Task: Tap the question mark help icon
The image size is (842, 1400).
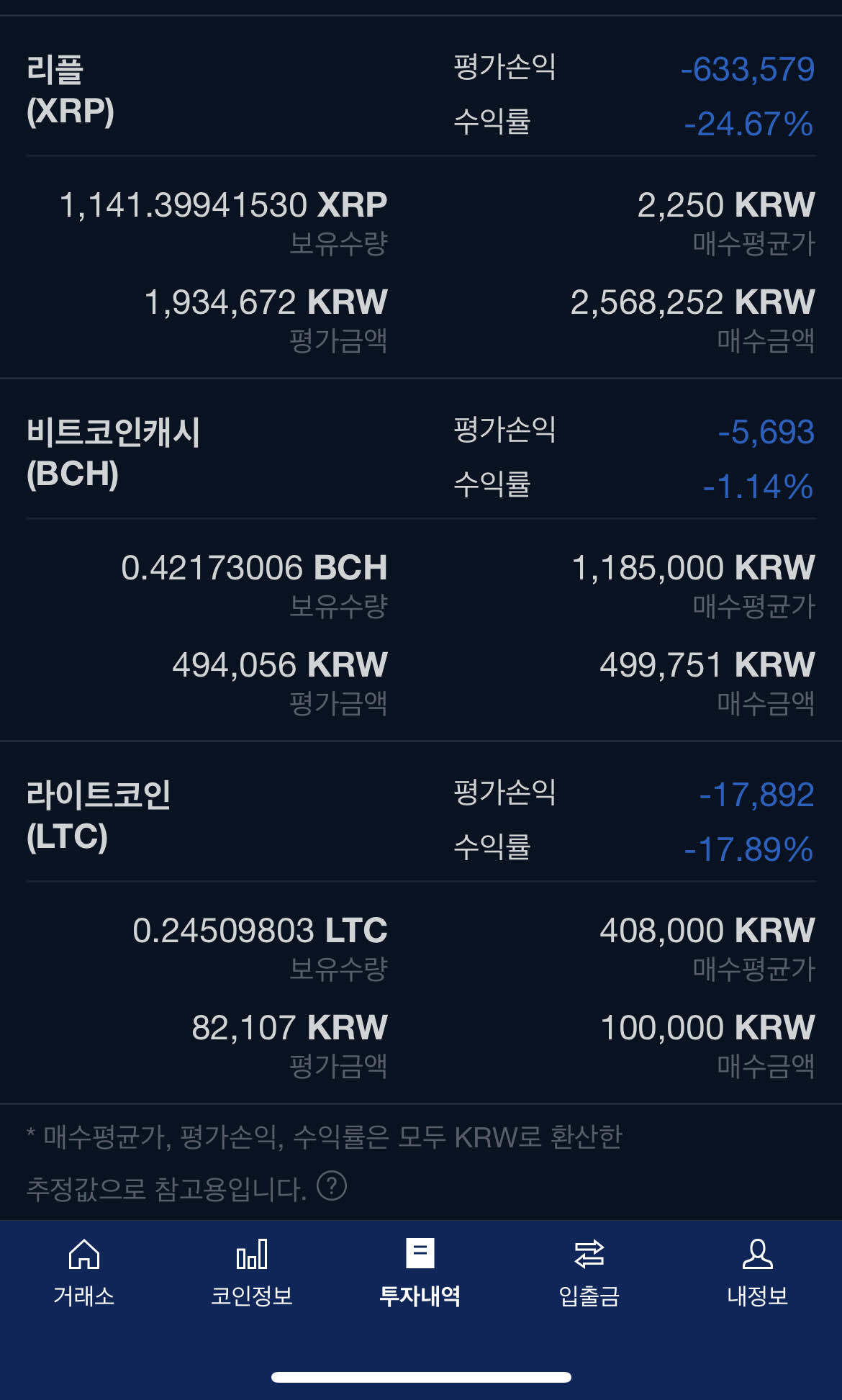Action: click(332, 1186)
